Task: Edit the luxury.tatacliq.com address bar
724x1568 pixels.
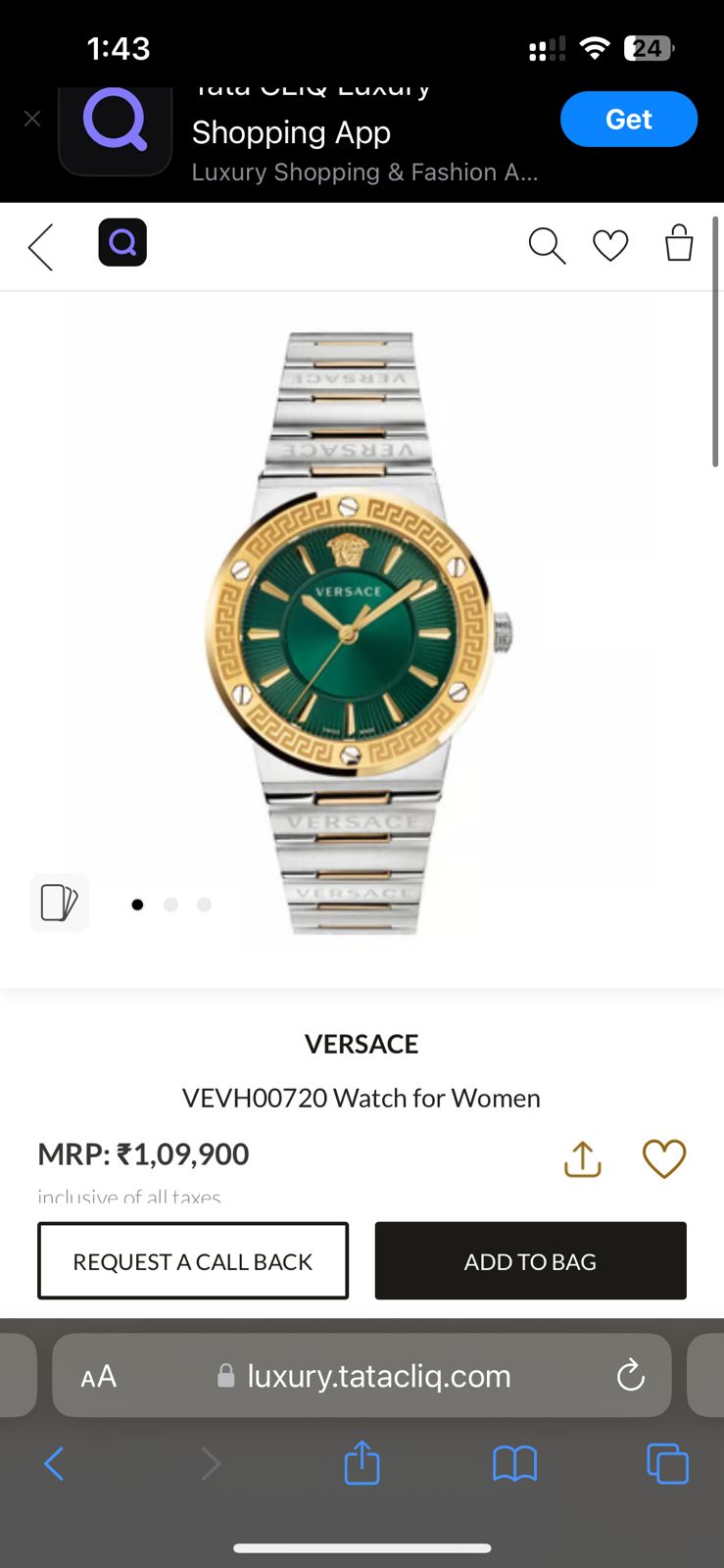Action: 378,1377
